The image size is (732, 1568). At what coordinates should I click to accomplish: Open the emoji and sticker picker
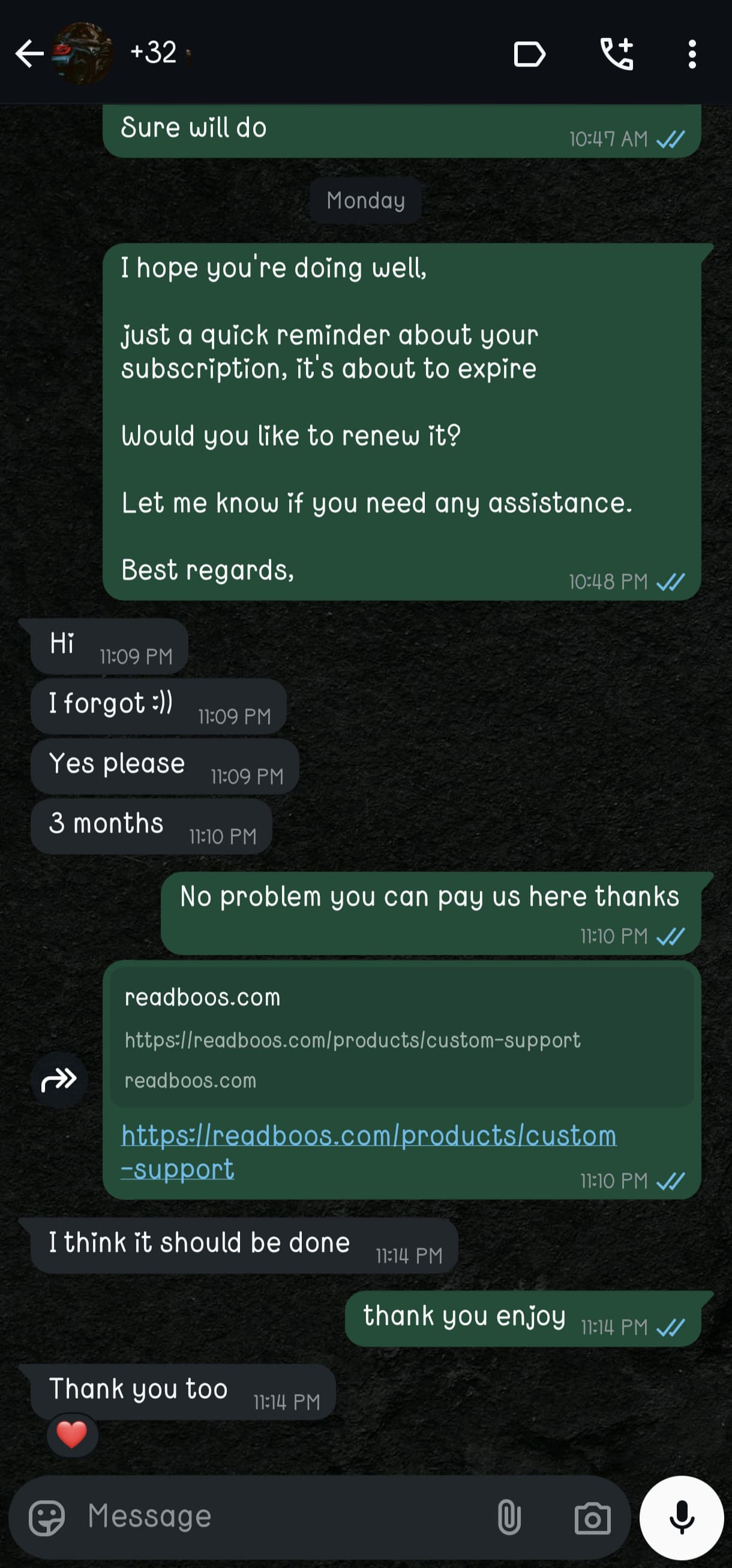[x=46, y=1518]
